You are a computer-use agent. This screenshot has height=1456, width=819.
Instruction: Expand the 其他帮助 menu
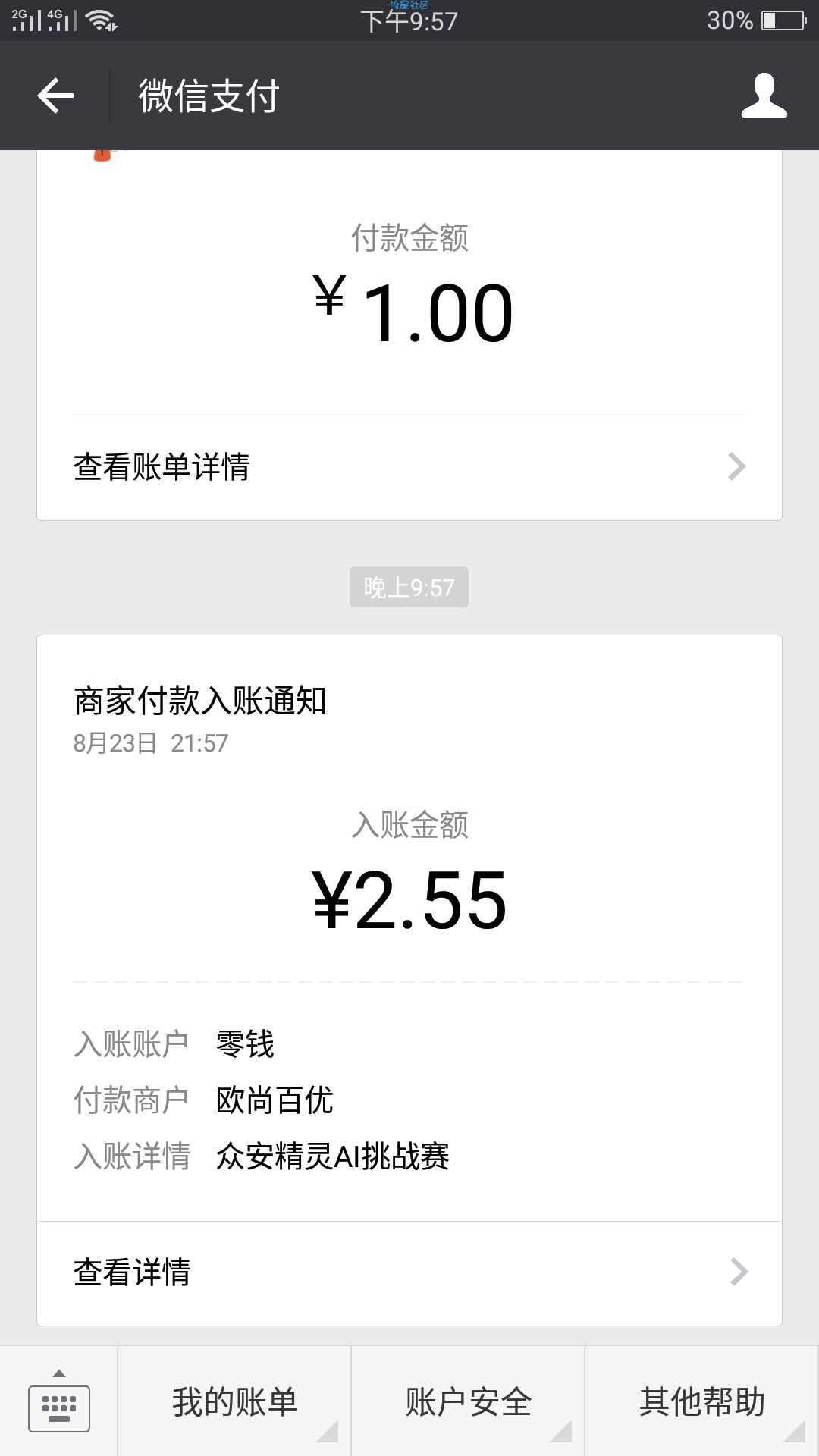coord(701,1401)
